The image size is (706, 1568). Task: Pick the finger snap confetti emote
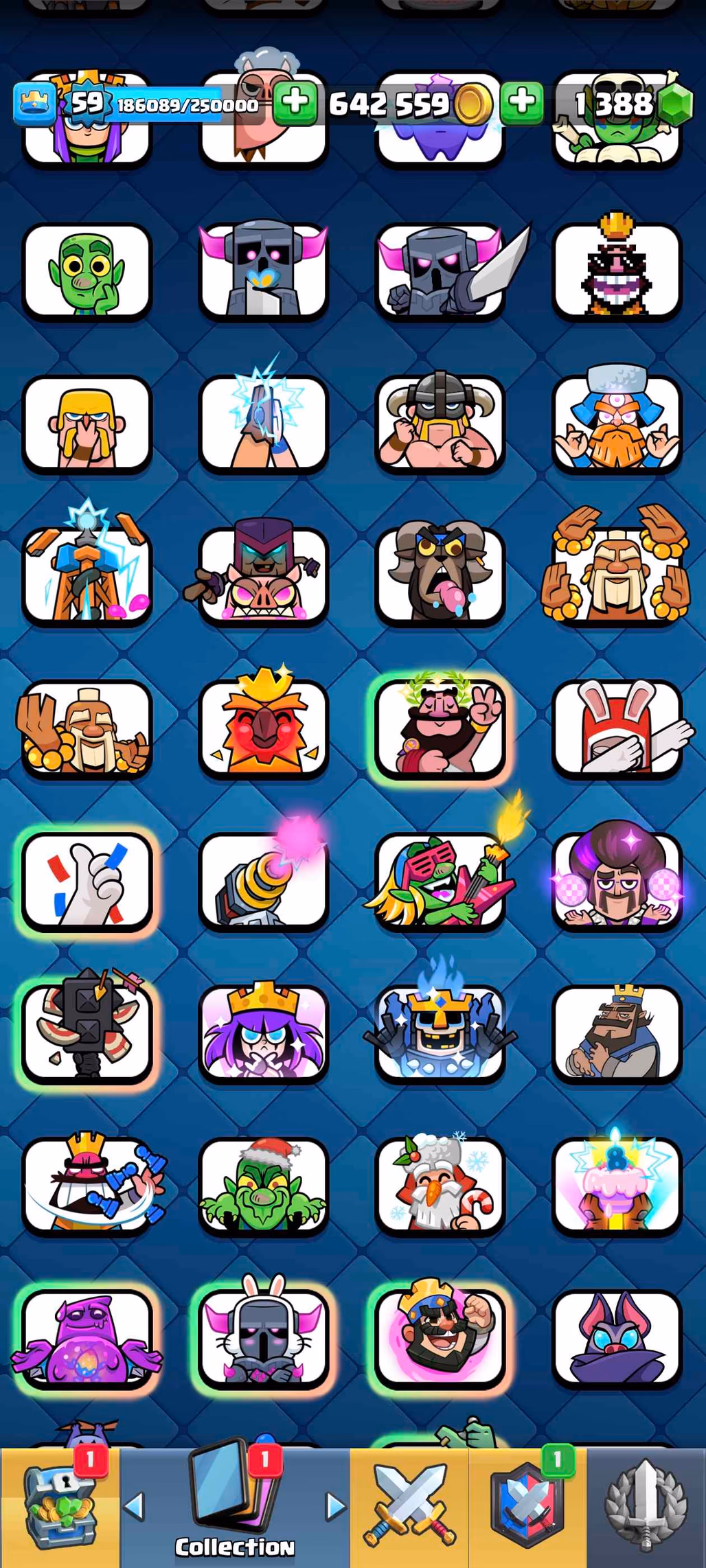pyautogui.click(x=87, y=881)
